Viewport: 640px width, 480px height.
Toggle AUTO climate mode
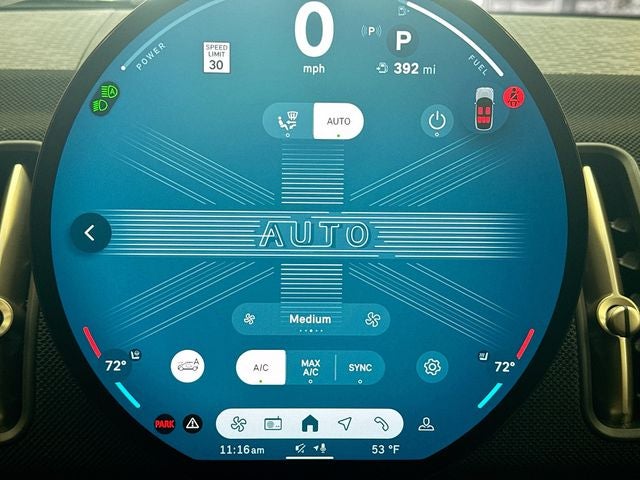pos(338,123)
